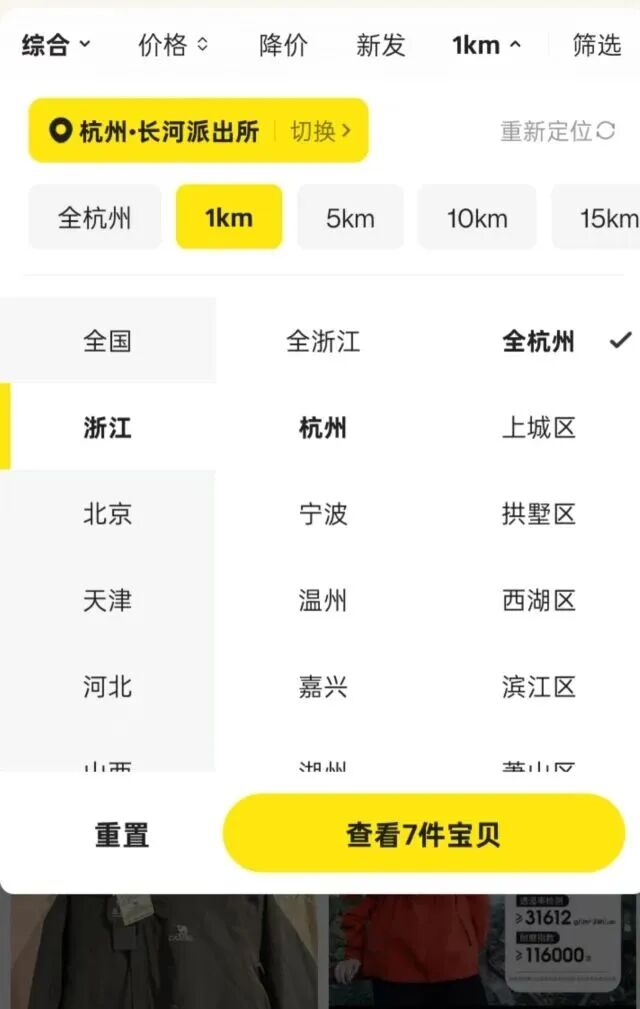This screenshot has height=1009, width=640.
Task: Select 滨江区 district
Action: click(x=539, y=687)
